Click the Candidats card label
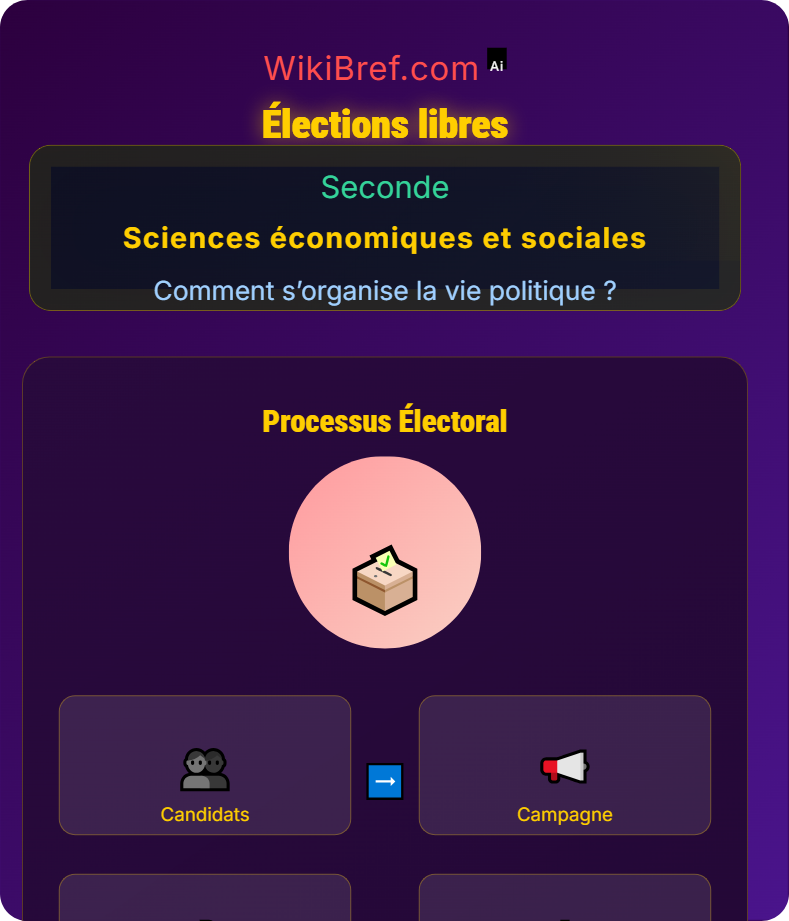 (x=204, y=814)
